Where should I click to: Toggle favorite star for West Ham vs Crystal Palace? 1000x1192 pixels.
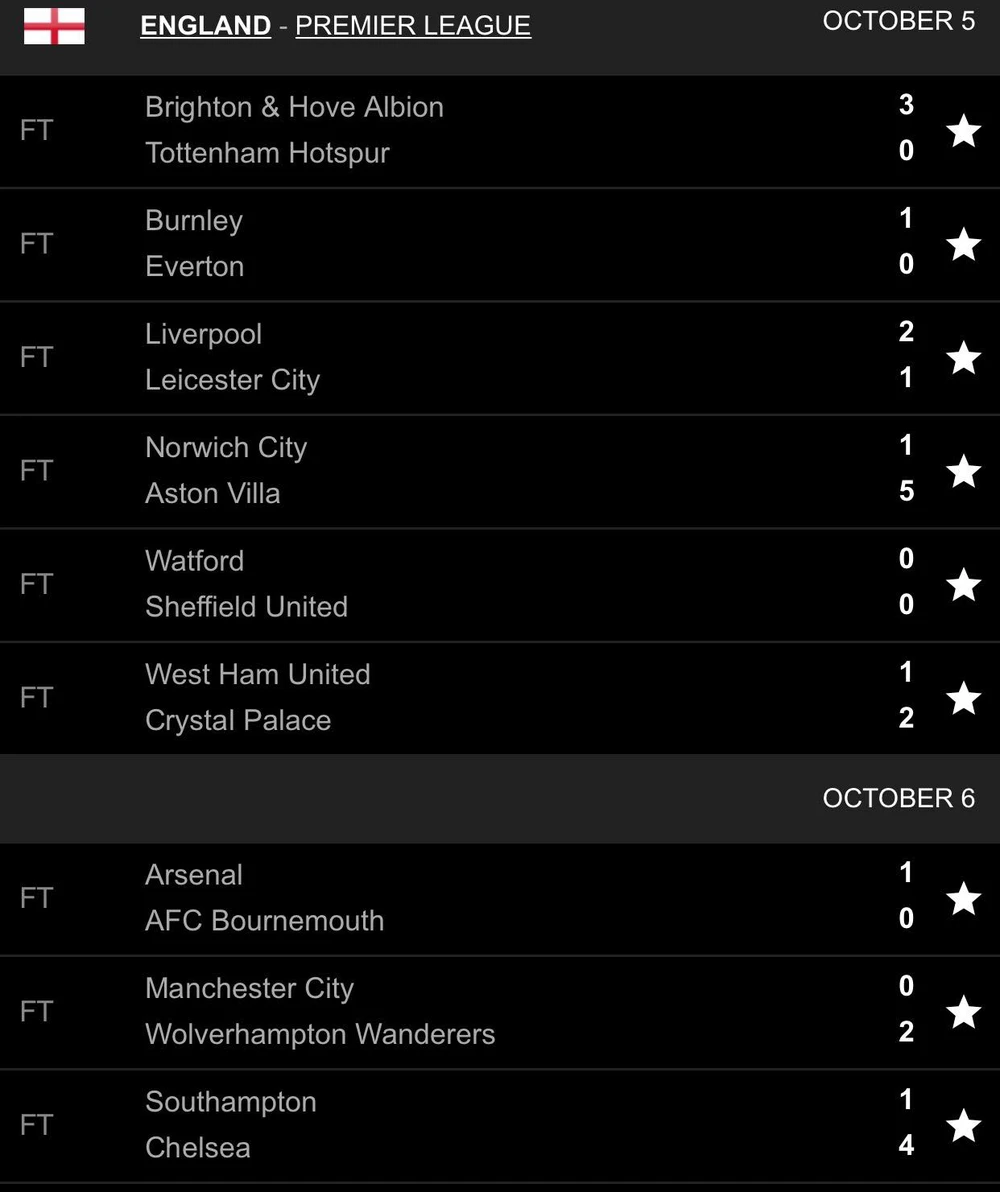pyautogui.click(x=963, y=698)
